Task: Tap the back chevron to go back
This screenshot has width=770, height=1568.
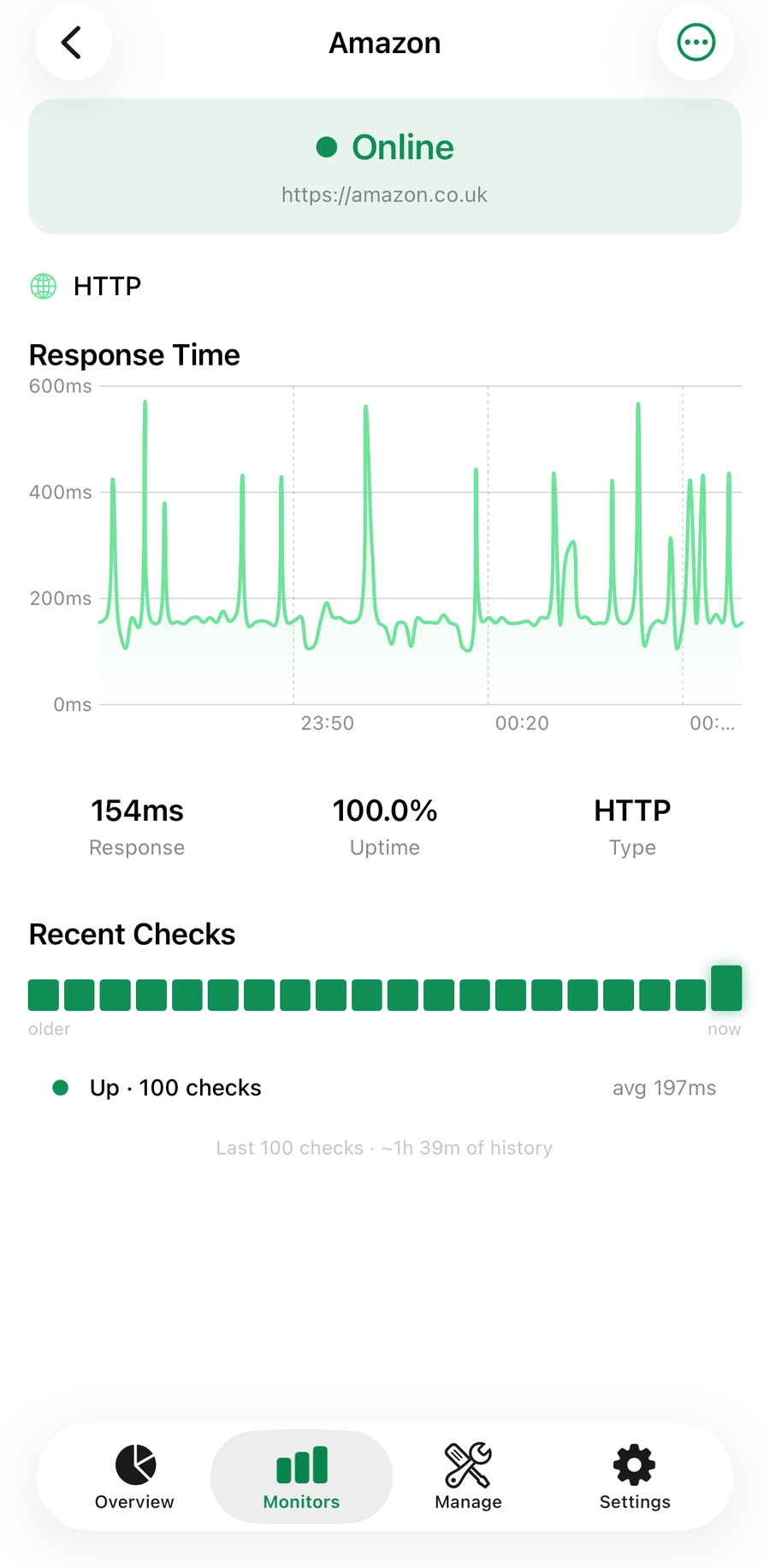Action: [x=73, y=41]
